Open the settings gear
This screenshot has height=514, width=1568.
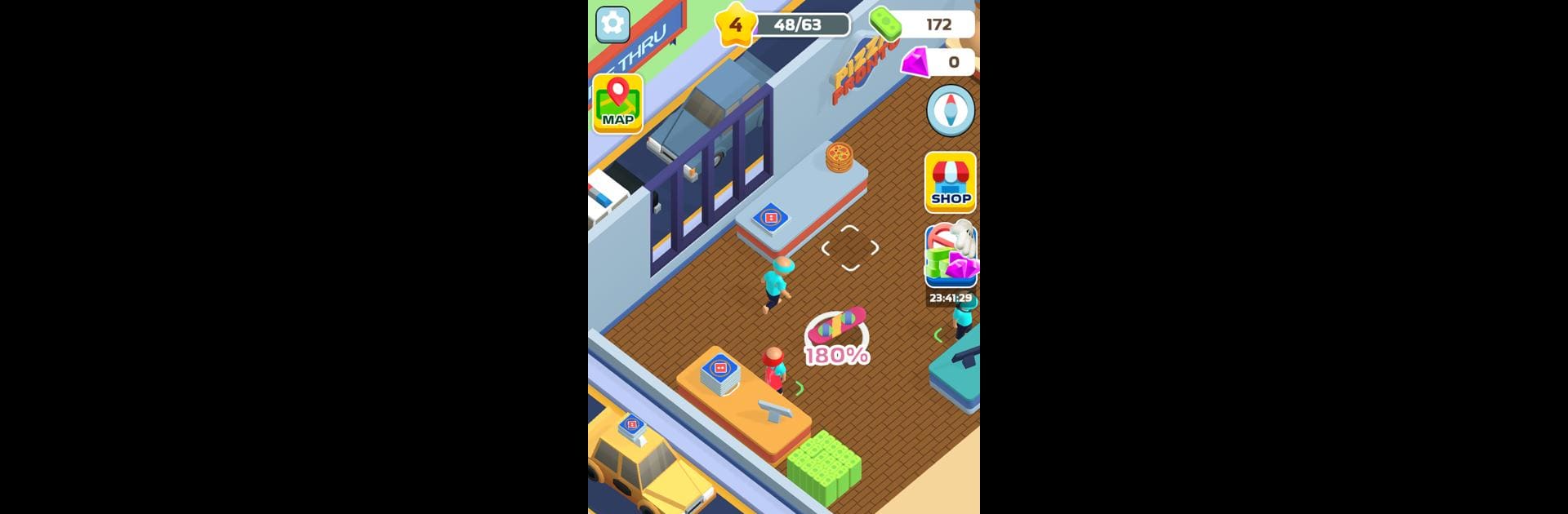coord(612,24)
